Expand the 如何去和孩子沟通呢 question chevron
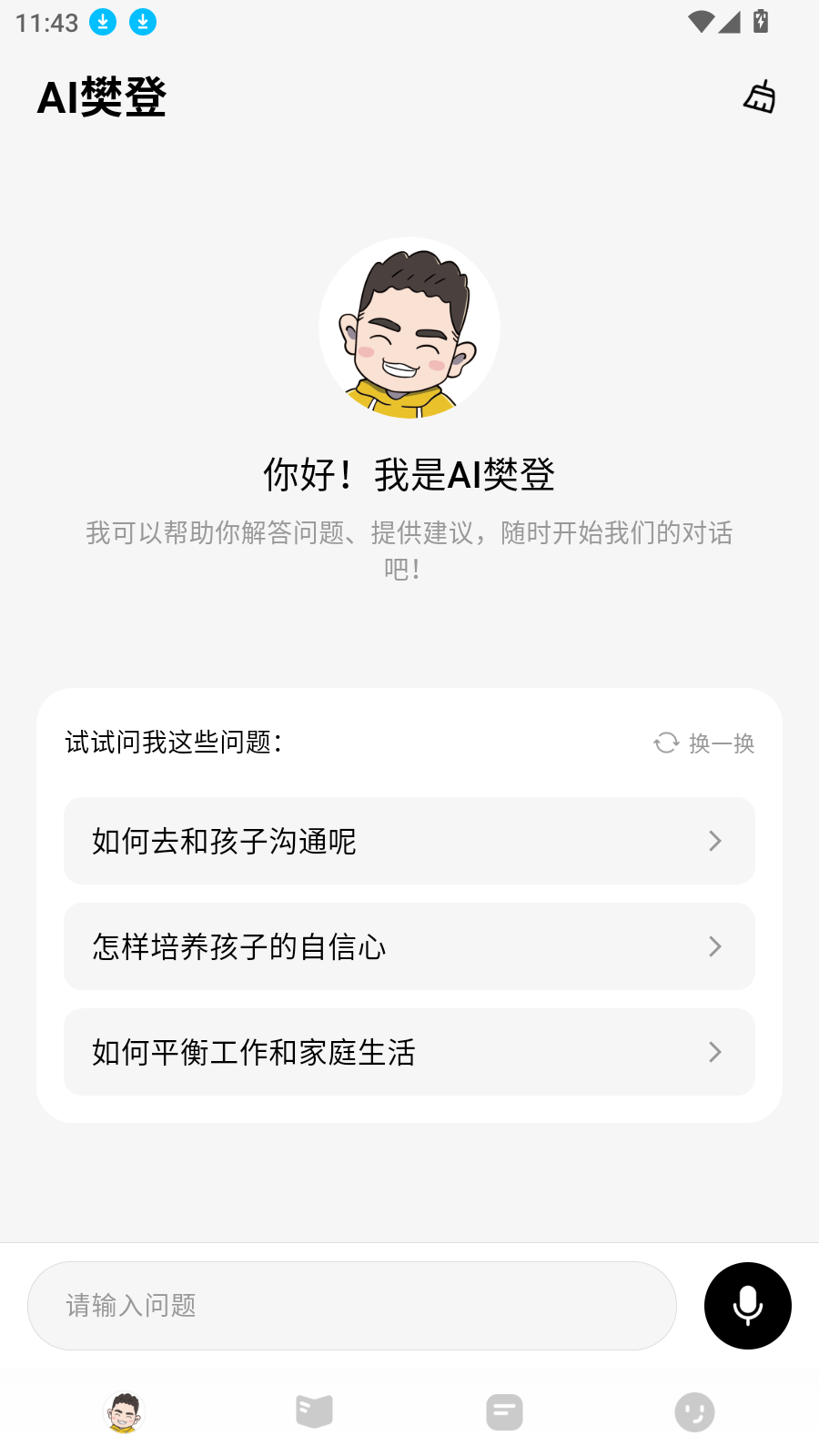The image size is (819, 1456). click(715, 841)
